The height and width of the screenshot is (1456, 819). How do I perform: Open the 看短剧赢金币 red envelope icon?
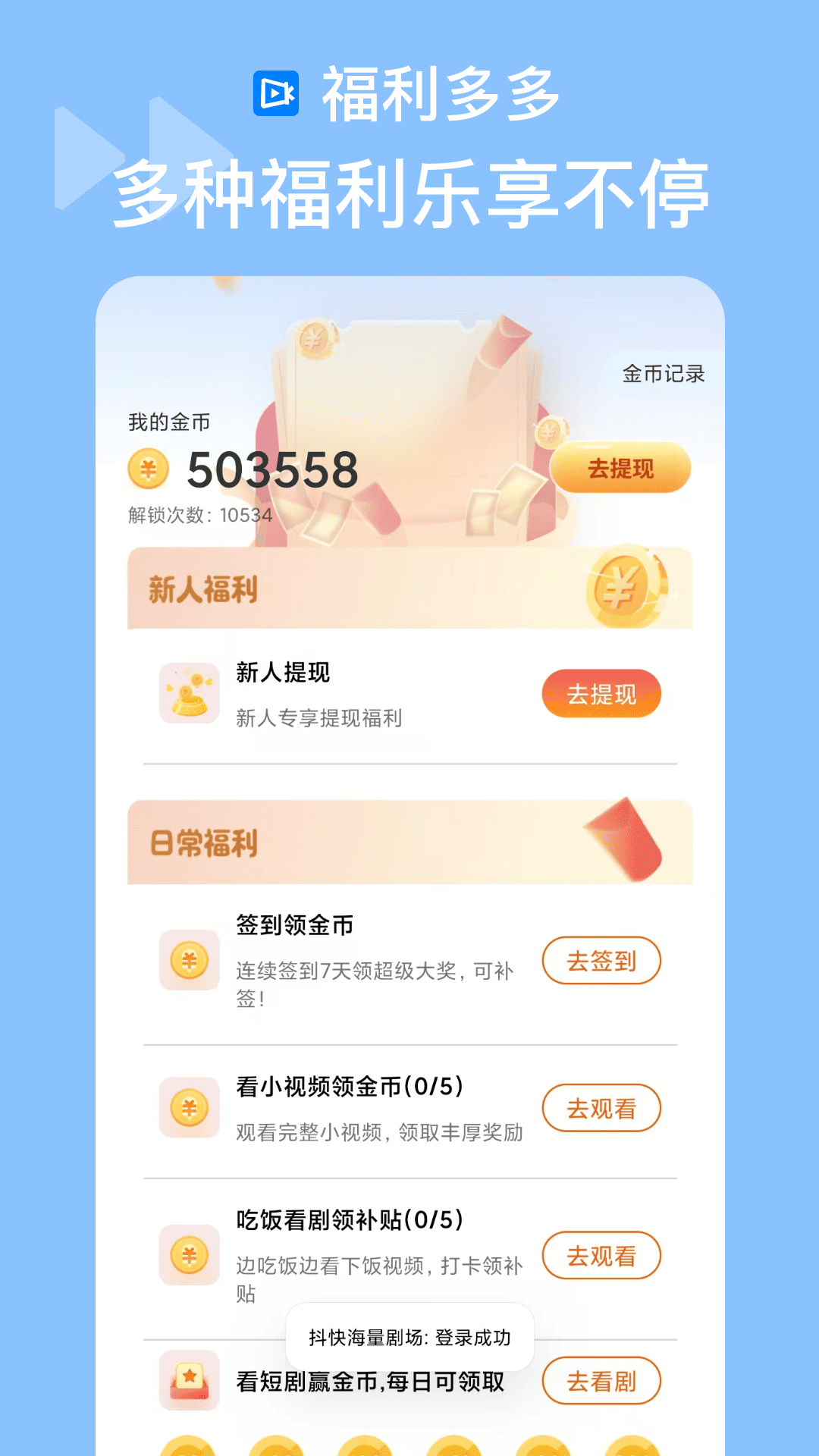[x=188, y=1380]
